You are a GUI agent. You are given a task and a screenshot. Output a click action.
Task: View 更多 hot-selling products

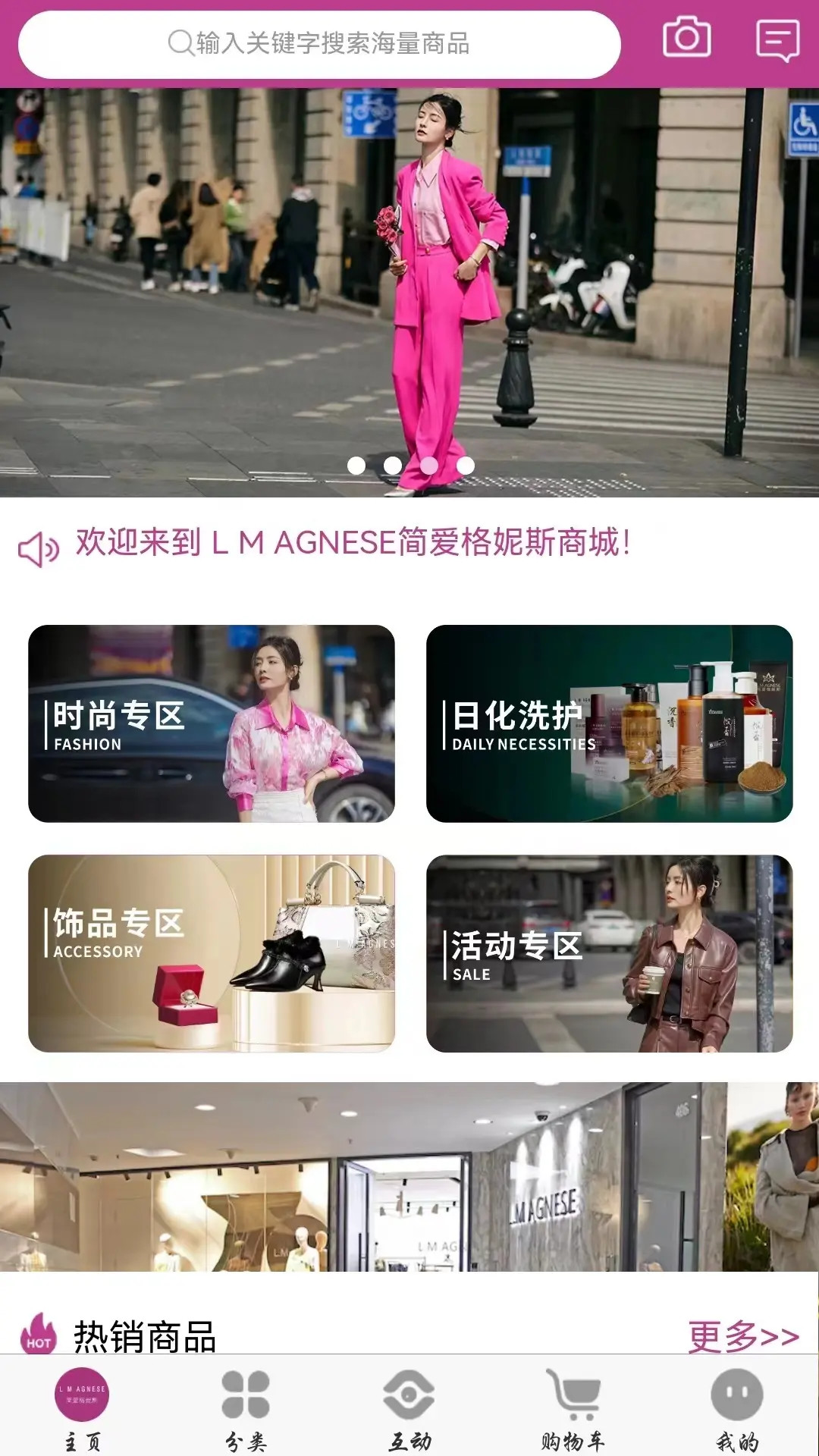[742, 1336]
